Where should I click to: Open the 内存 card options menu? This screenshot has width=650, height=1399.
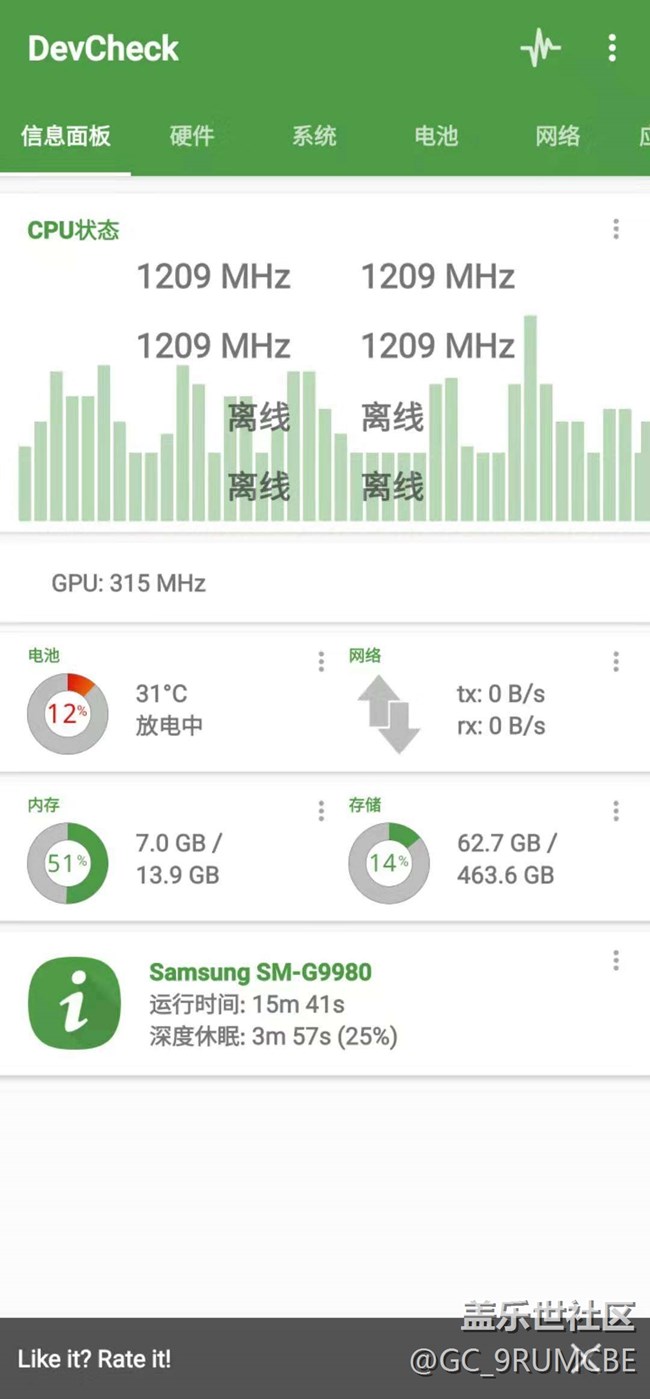[x=321, y=810]
